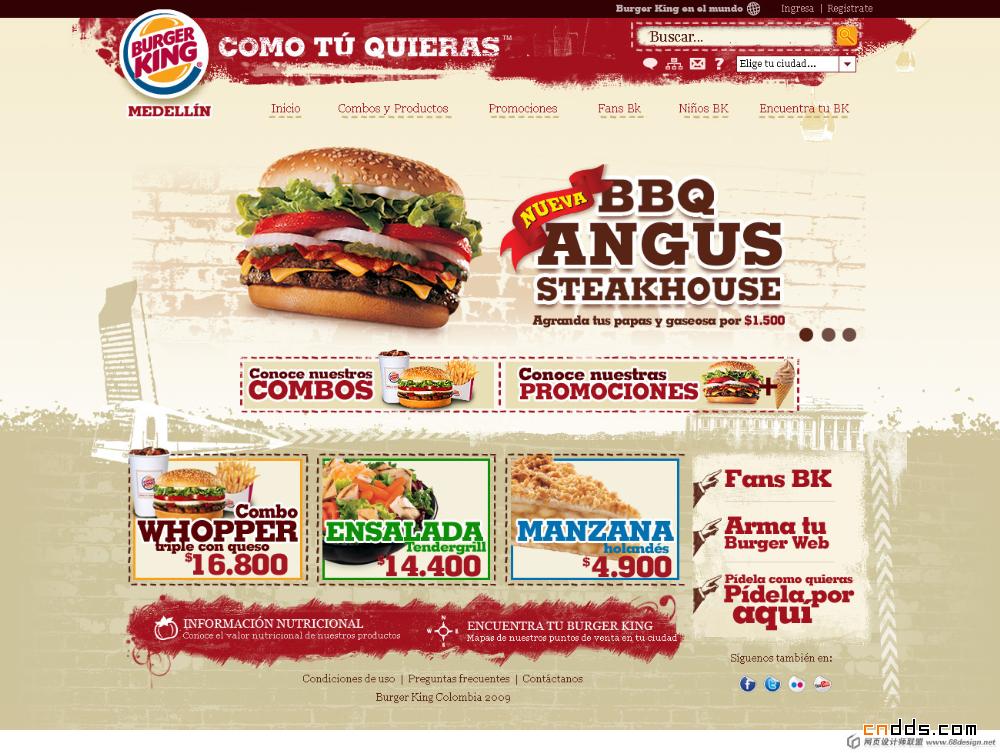
Task: Open the Ensalada Tendergrill product card
Action: coord(405,519)
